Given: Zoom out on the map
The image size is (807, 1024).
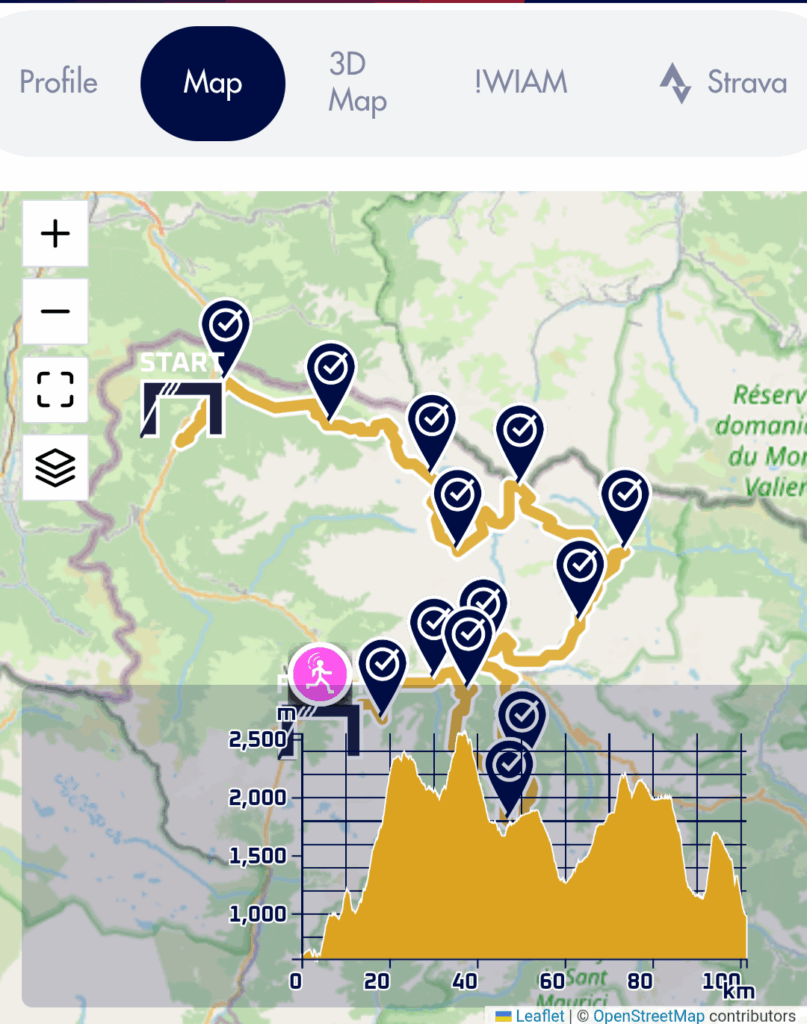Looking at the screenshot, I should click(x=55, y=312).
